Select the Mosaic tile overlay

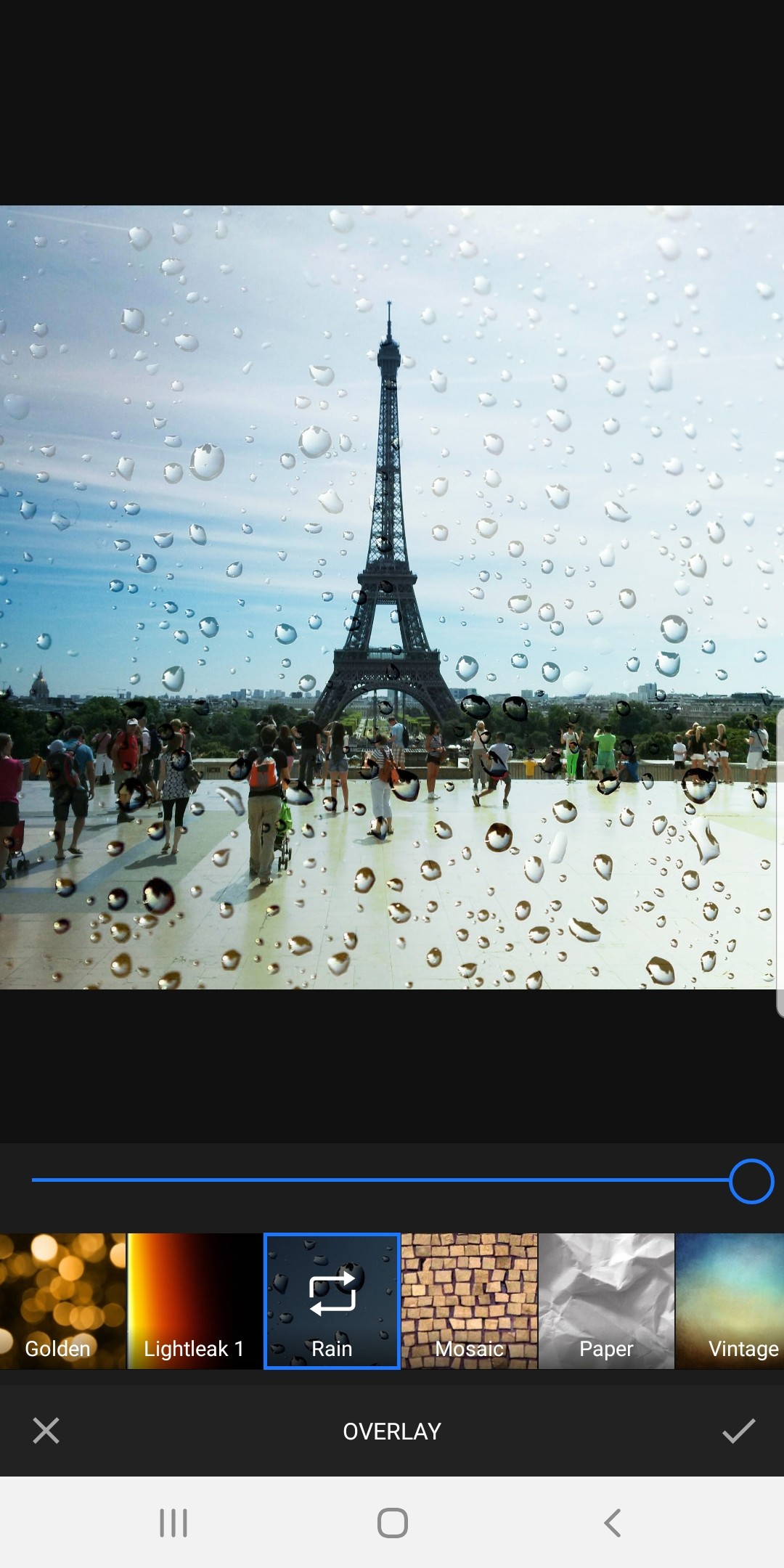click(470, 1299)
